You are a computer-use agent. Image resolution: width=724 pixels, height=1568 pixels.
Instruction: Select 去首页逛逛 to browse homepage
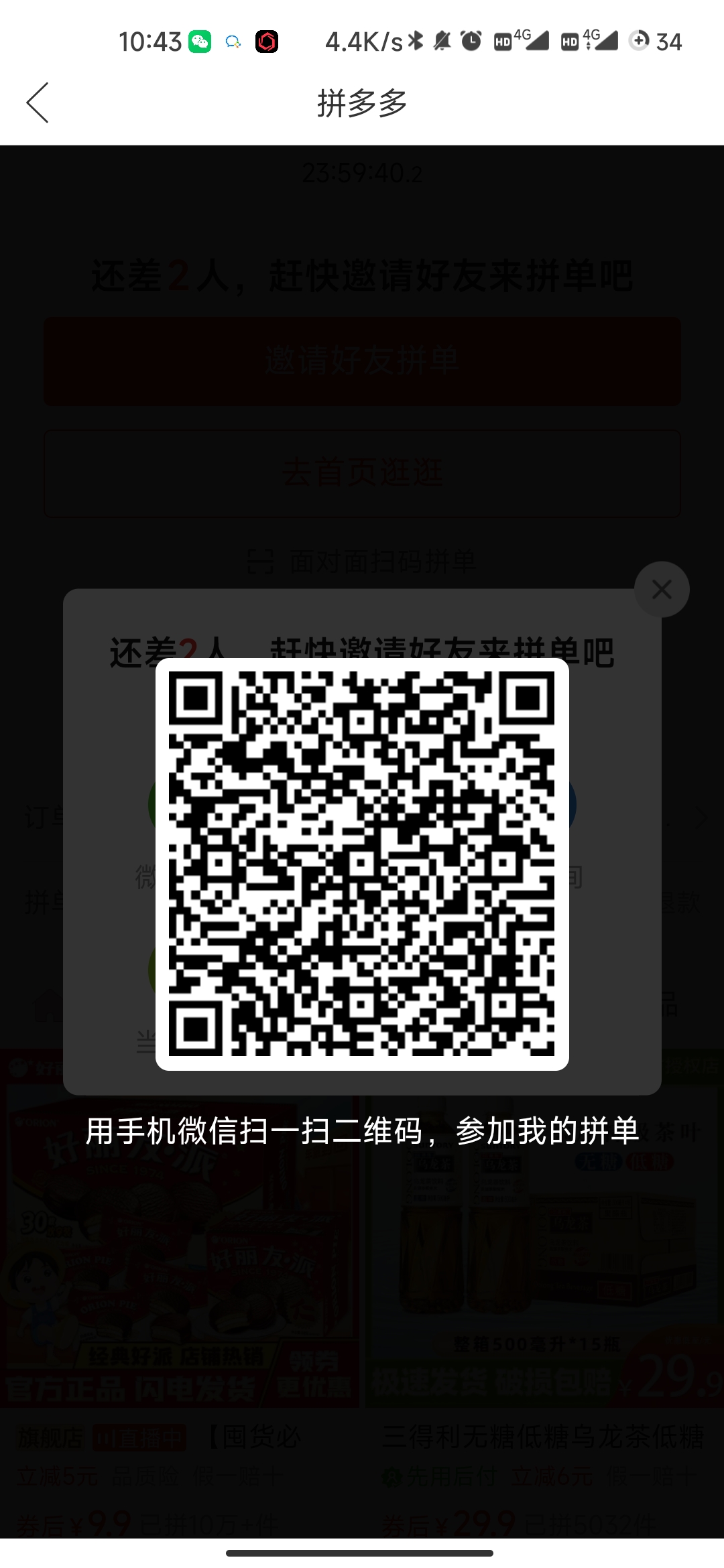362,474
